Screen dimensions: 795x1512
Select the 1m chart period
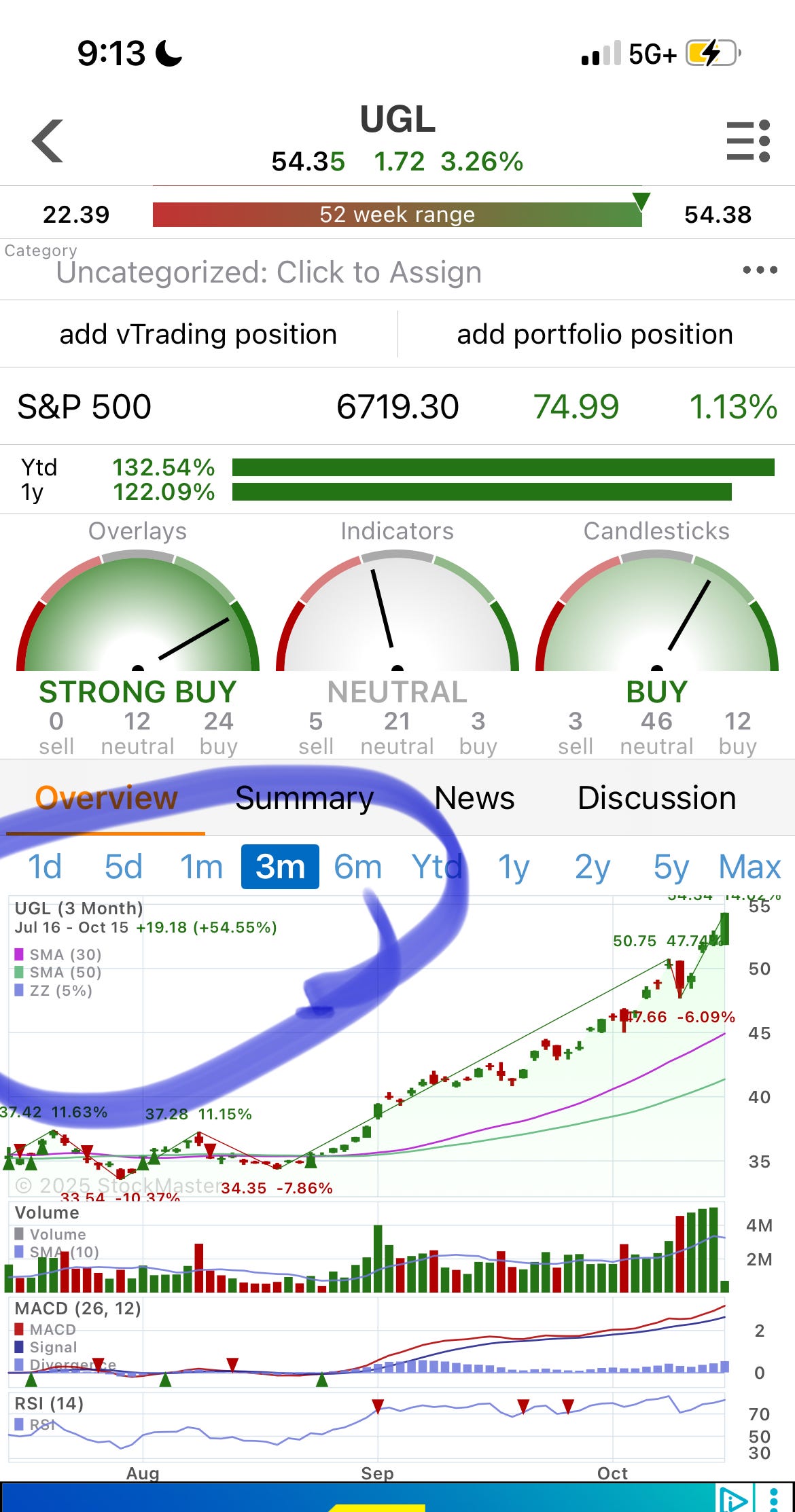201,867
